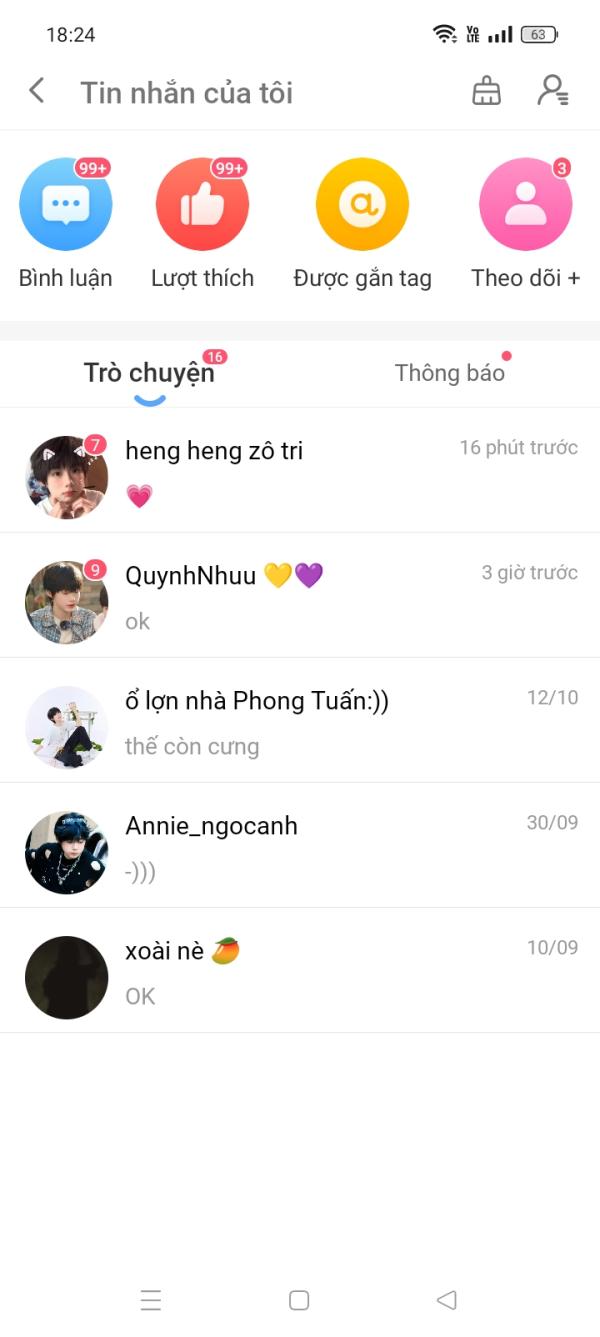
Task: Open Bình luận notifications
Action: pyautogui.click(x=66, y=205)
